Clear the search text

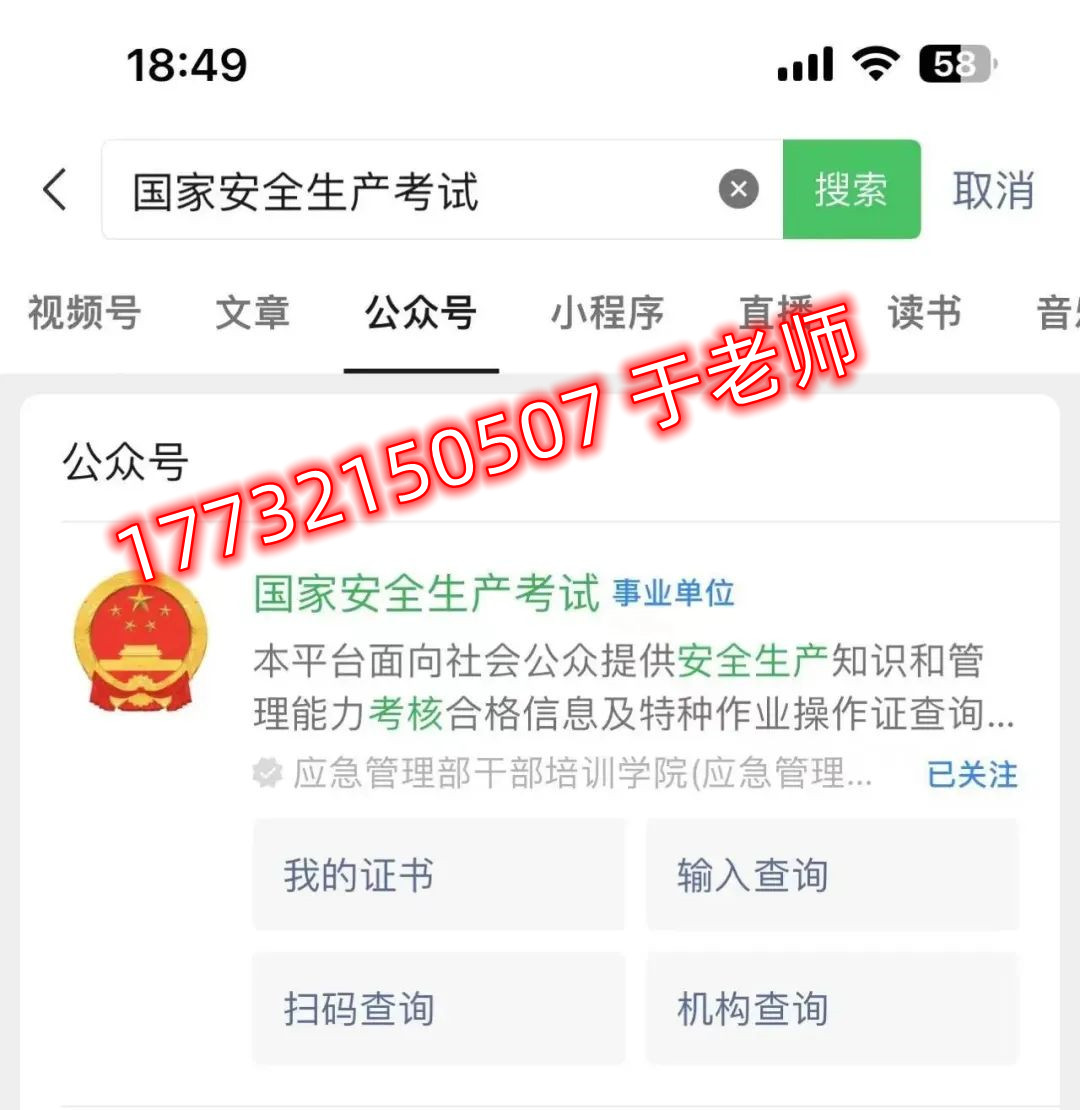(739, 189)
